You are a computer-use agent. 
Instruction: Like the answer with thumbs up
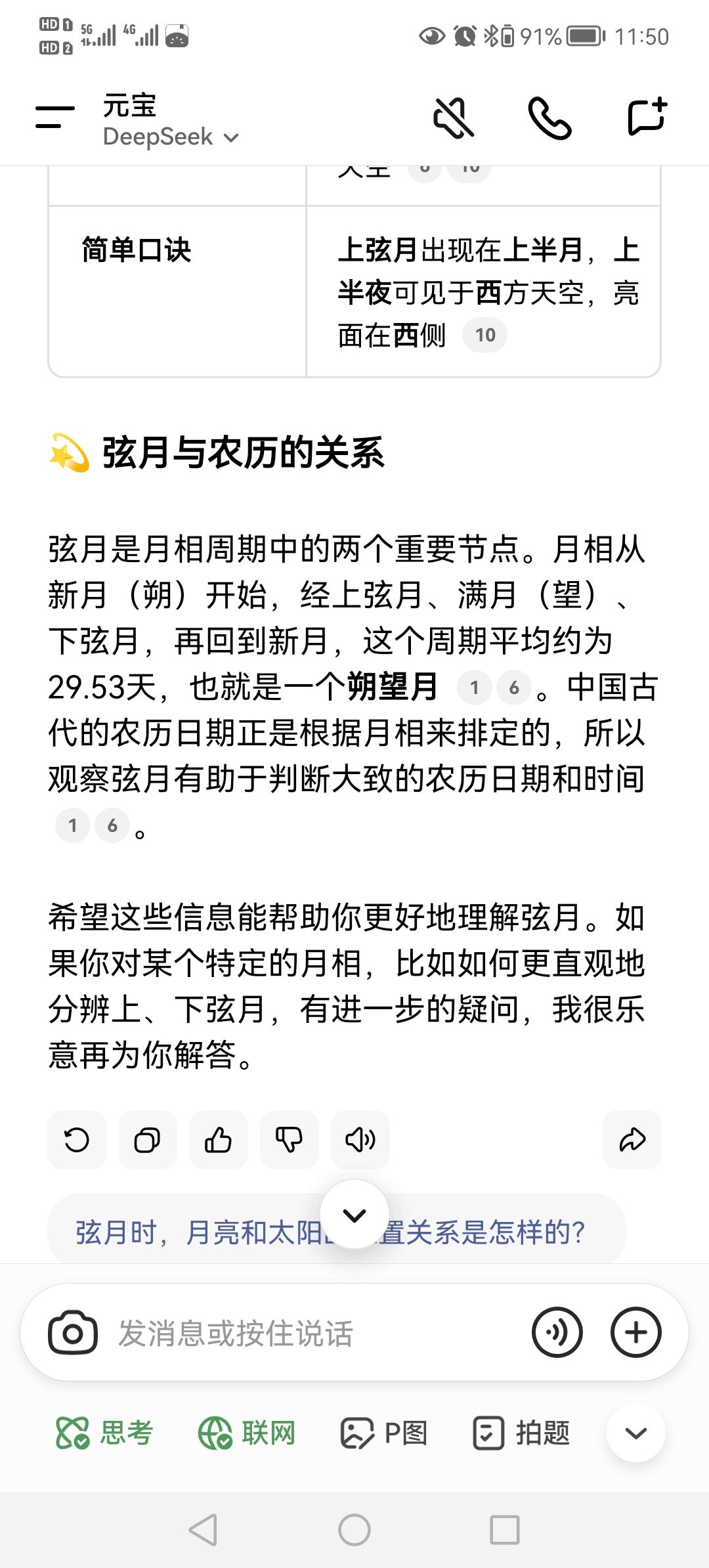point(219,1140)
